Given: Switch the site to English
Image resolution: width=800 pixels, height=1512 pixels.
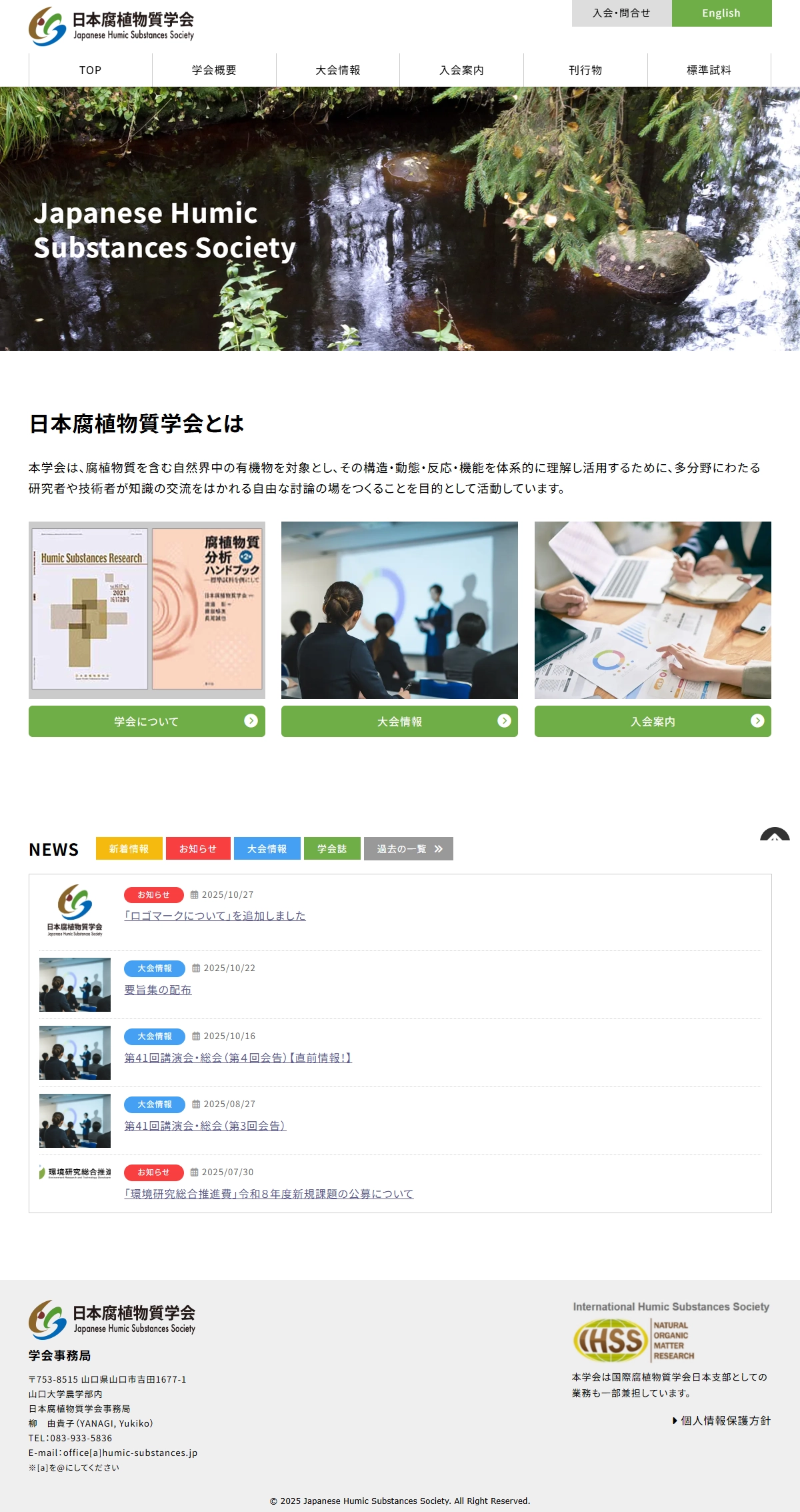Looking at the screenshot, I should click(x=721, y=13).
